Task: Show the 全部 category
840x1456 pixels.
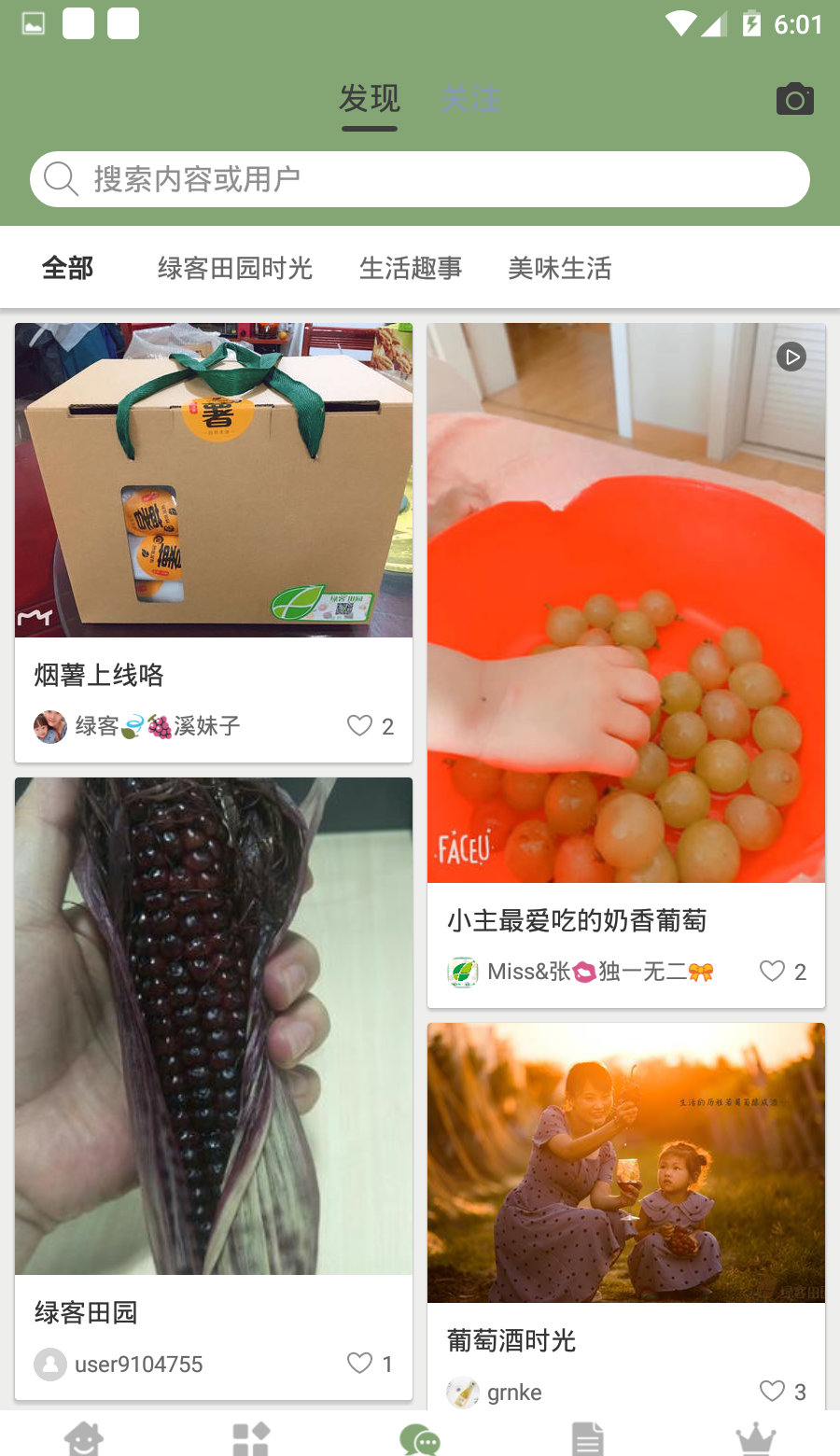Action: point(68,269)
